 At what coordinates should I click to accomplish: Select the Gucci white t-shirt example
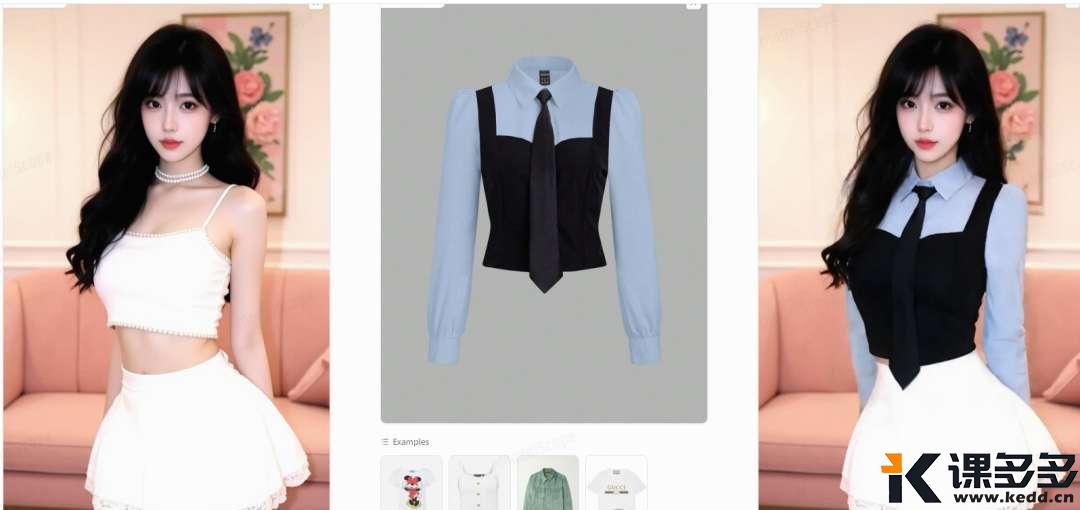[x=616, y=484]
